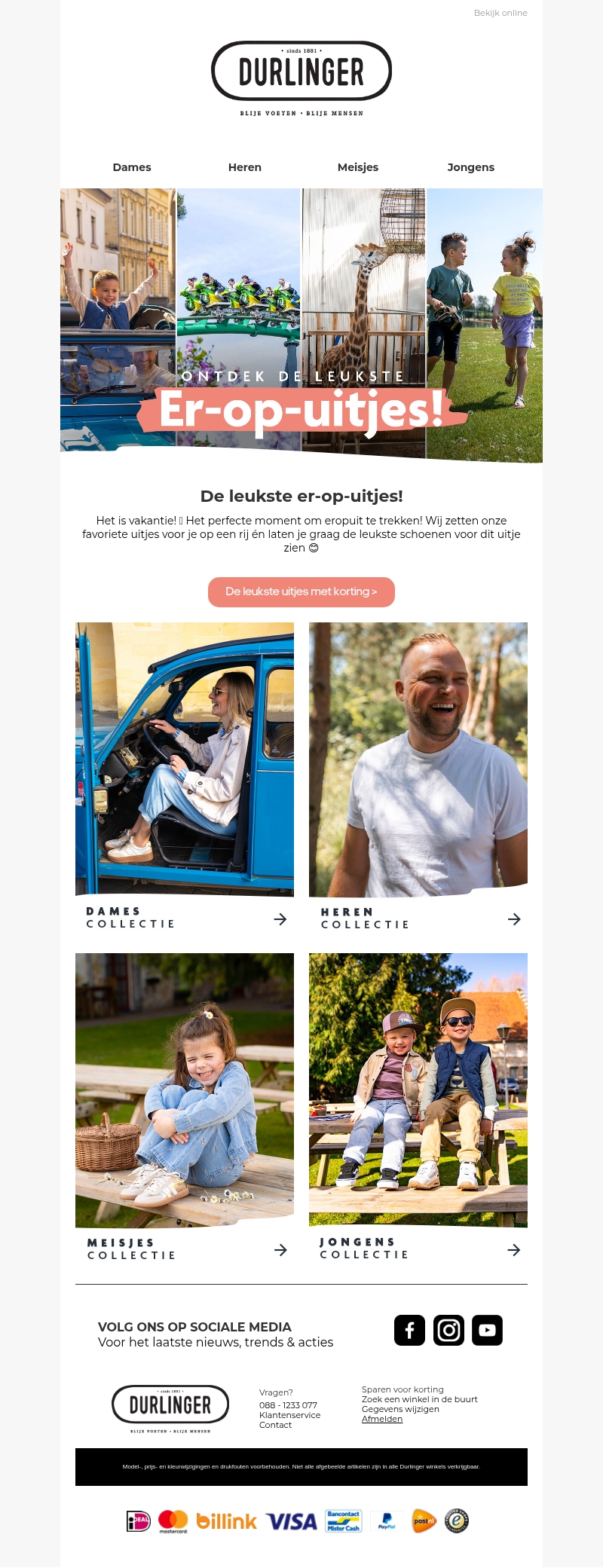The height and width of the screenshot is (1568, 603).
Task: Open the Bekijk online link
Action: point(500,13)
